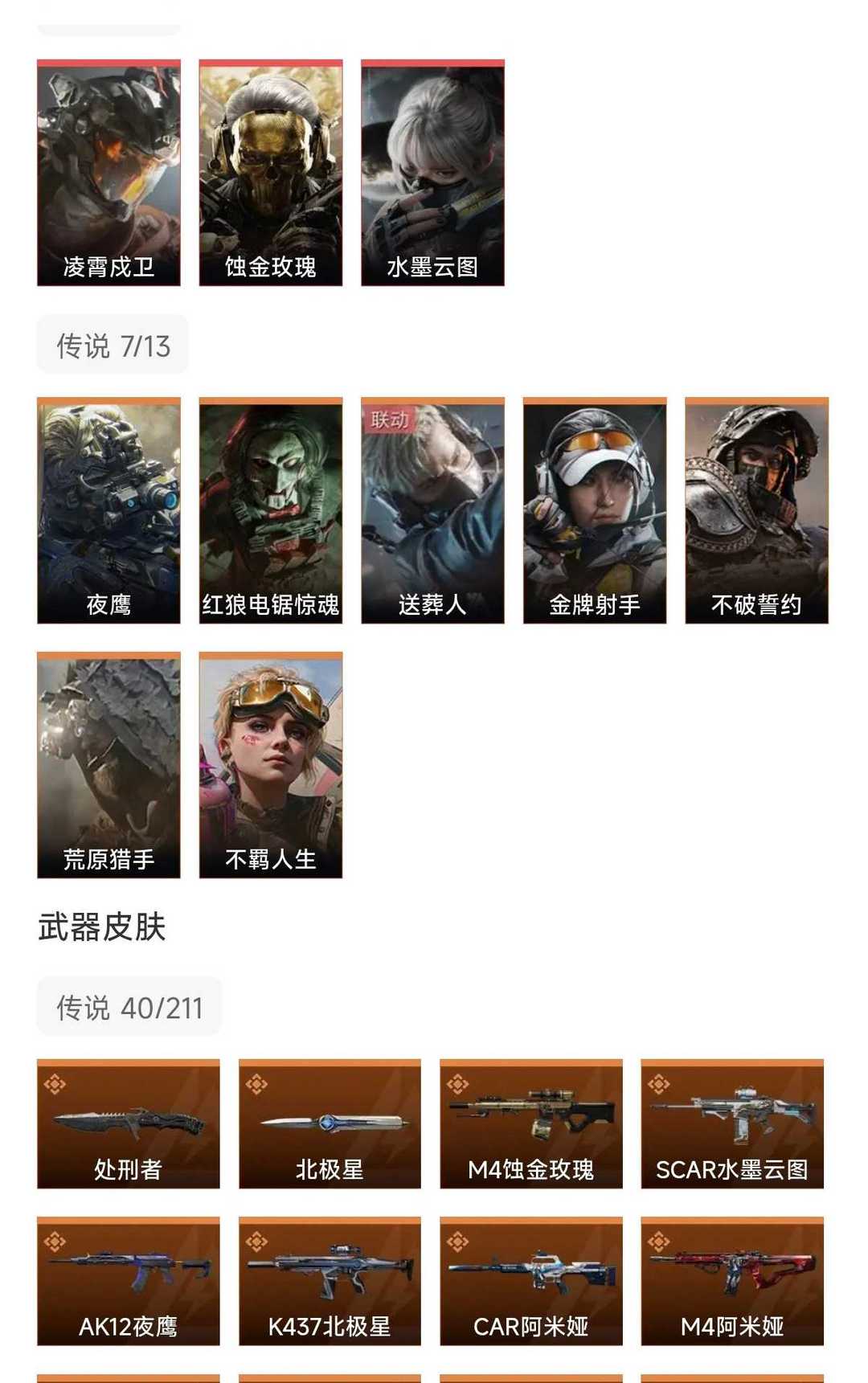Open the 凌霄戍卫 operator skin tile

point(108,173)
